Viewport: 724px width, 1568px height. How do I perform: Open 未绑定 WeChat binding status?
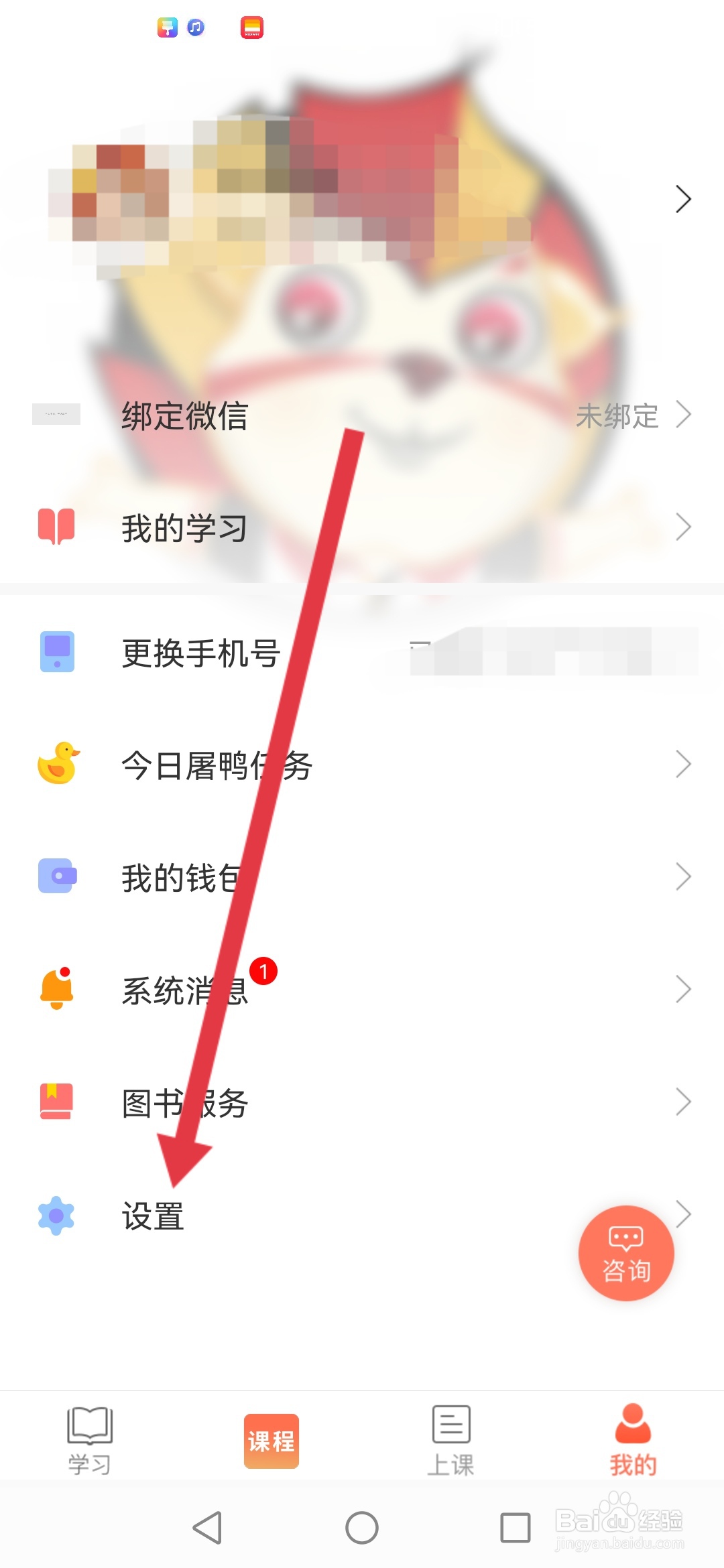(617, 417)
